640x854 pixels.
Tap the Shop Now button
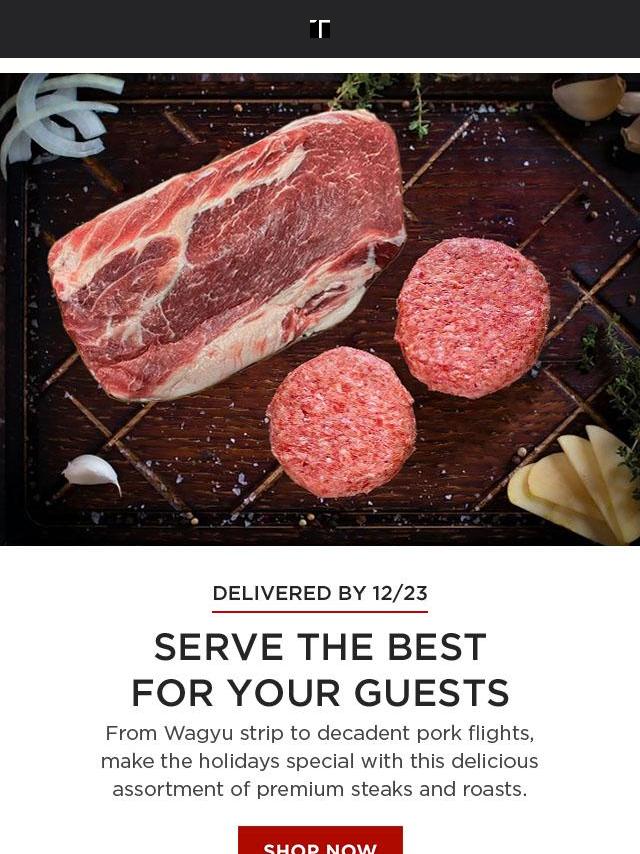pos(320,841)
